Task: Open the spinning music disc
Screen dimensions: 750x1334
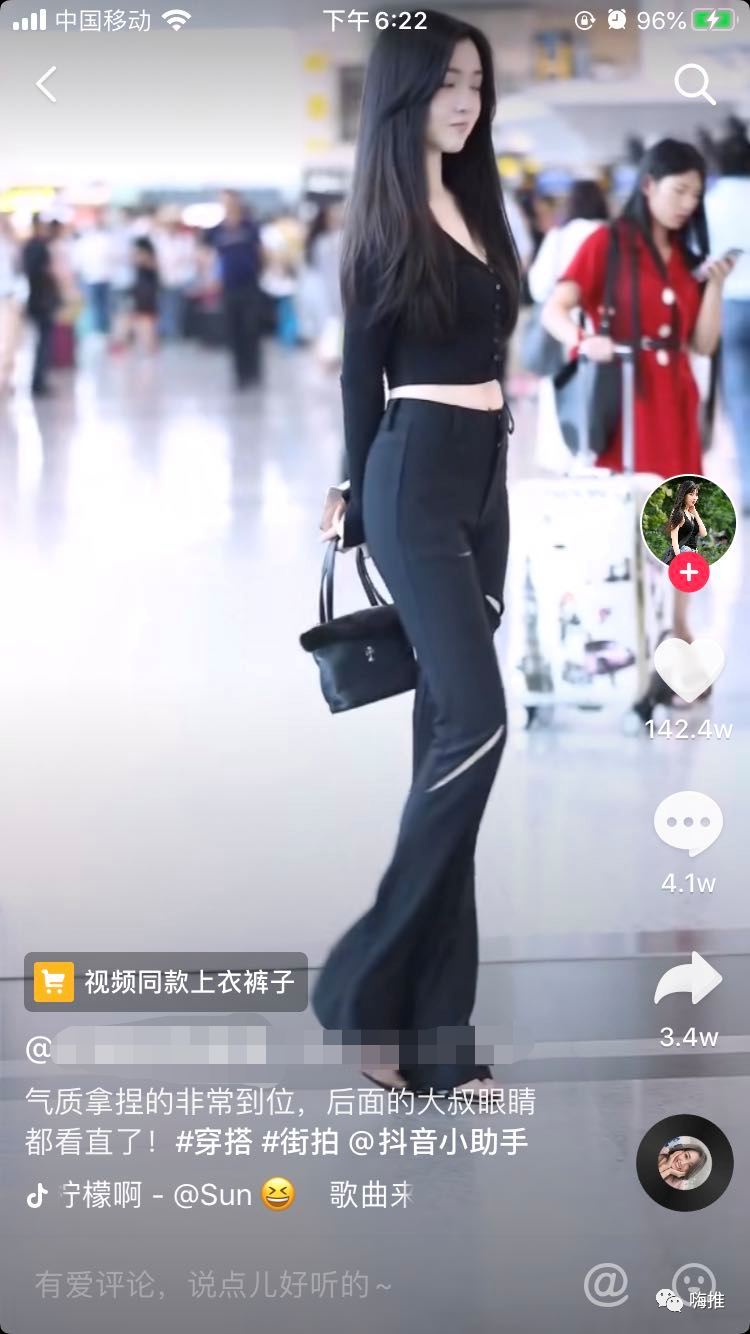Action: click(685, 1163)
